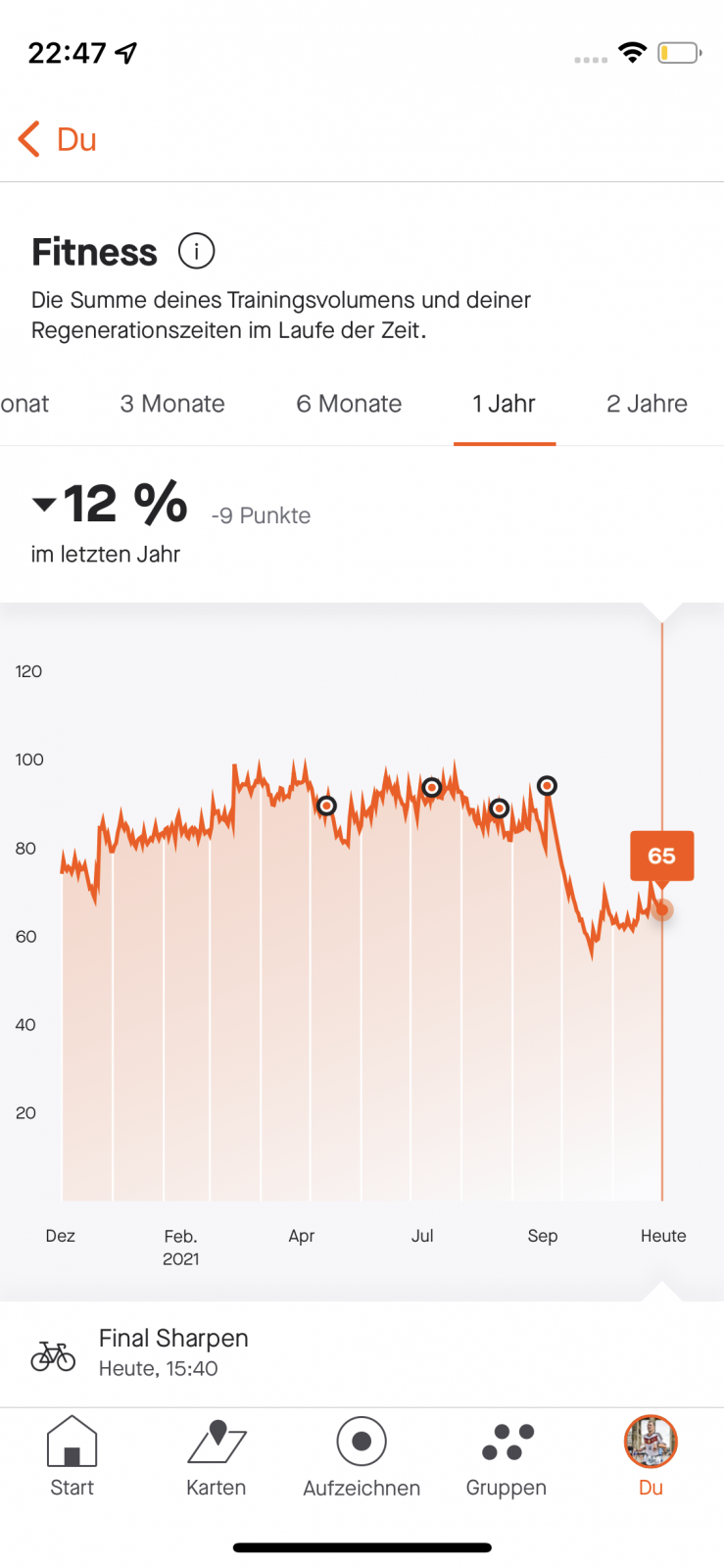Viewport: 724px width, 1568px height.
Task: Open the Final Sharpen activity
Action: (173, 1351)
